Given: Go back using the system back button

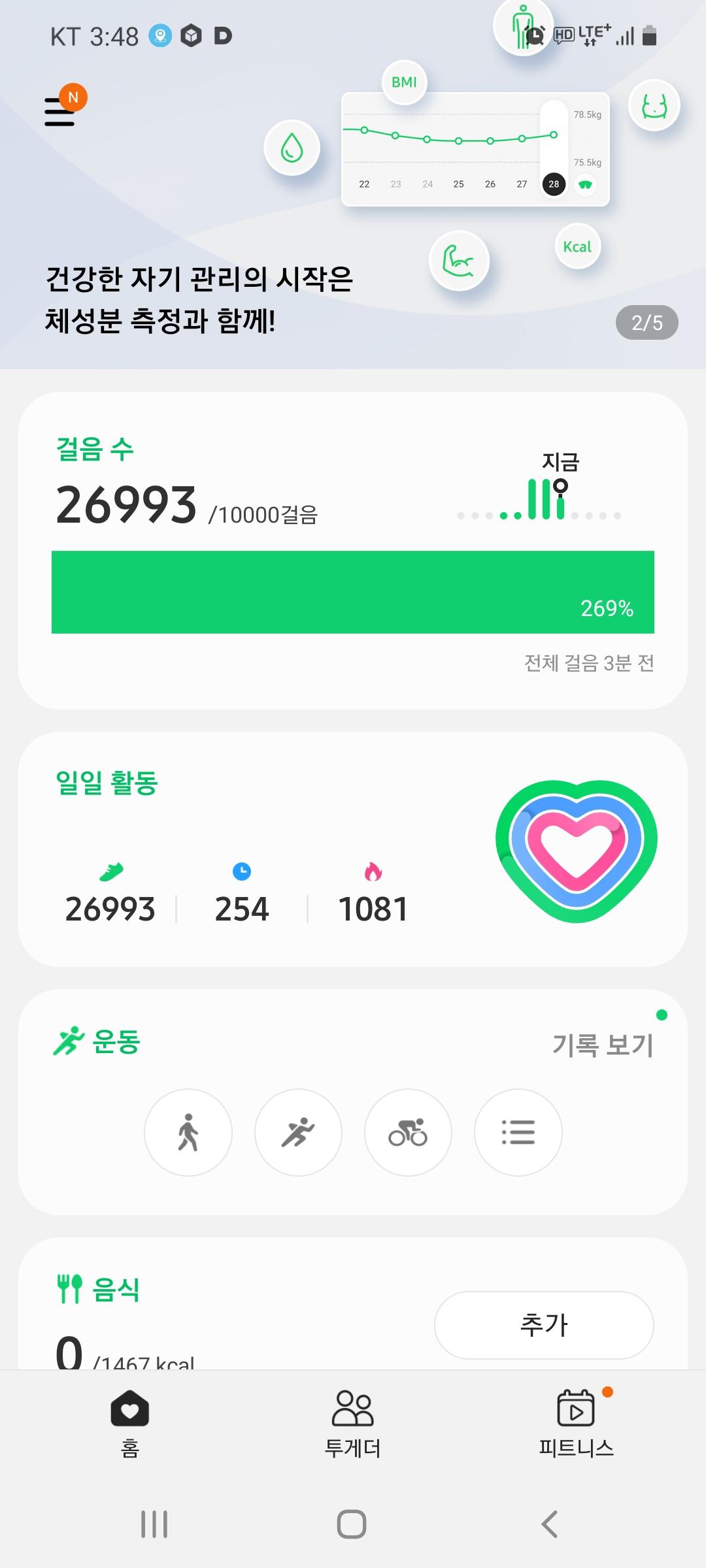Looking at the screenshot, I should [550, 1524].
